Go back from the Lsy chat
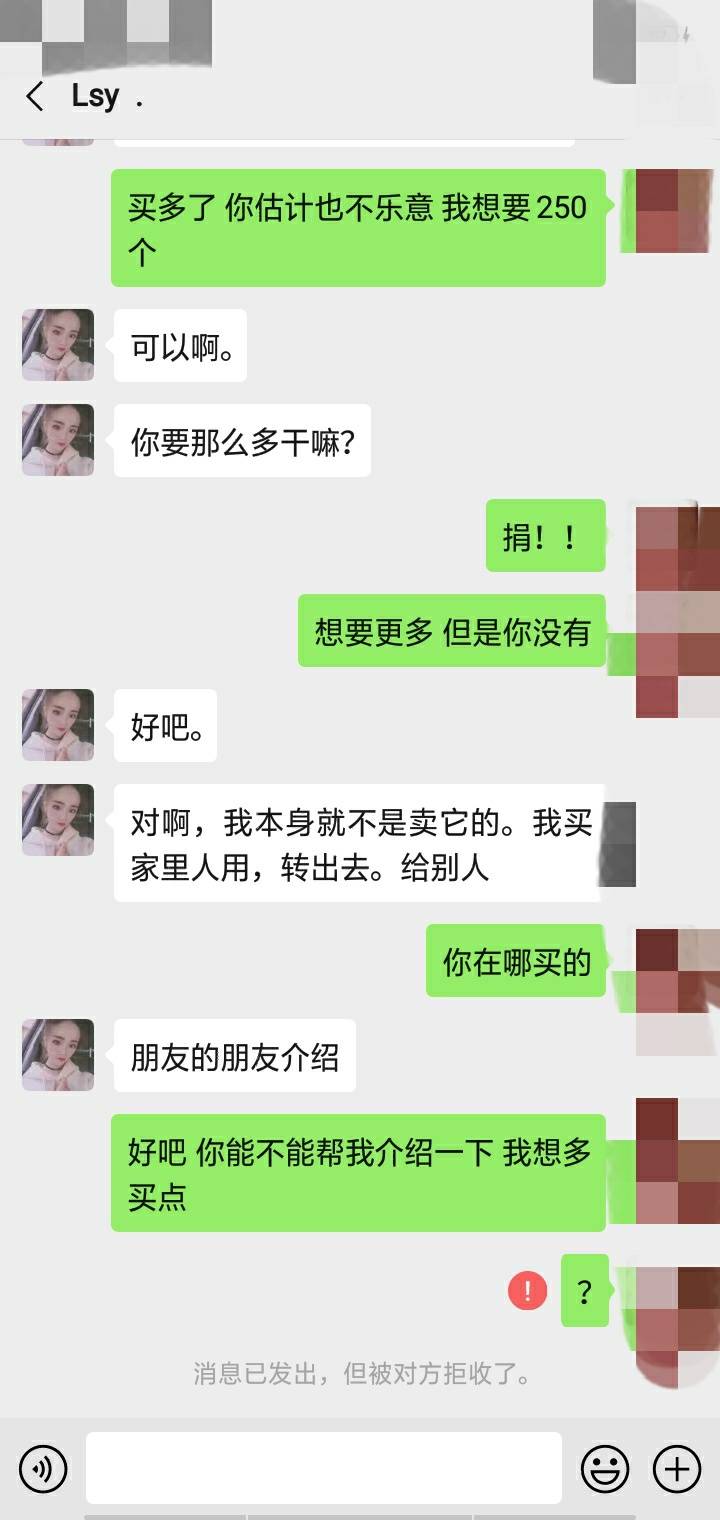The height and width of the screenshot is (1520, 720). click(x=35, y=97)
